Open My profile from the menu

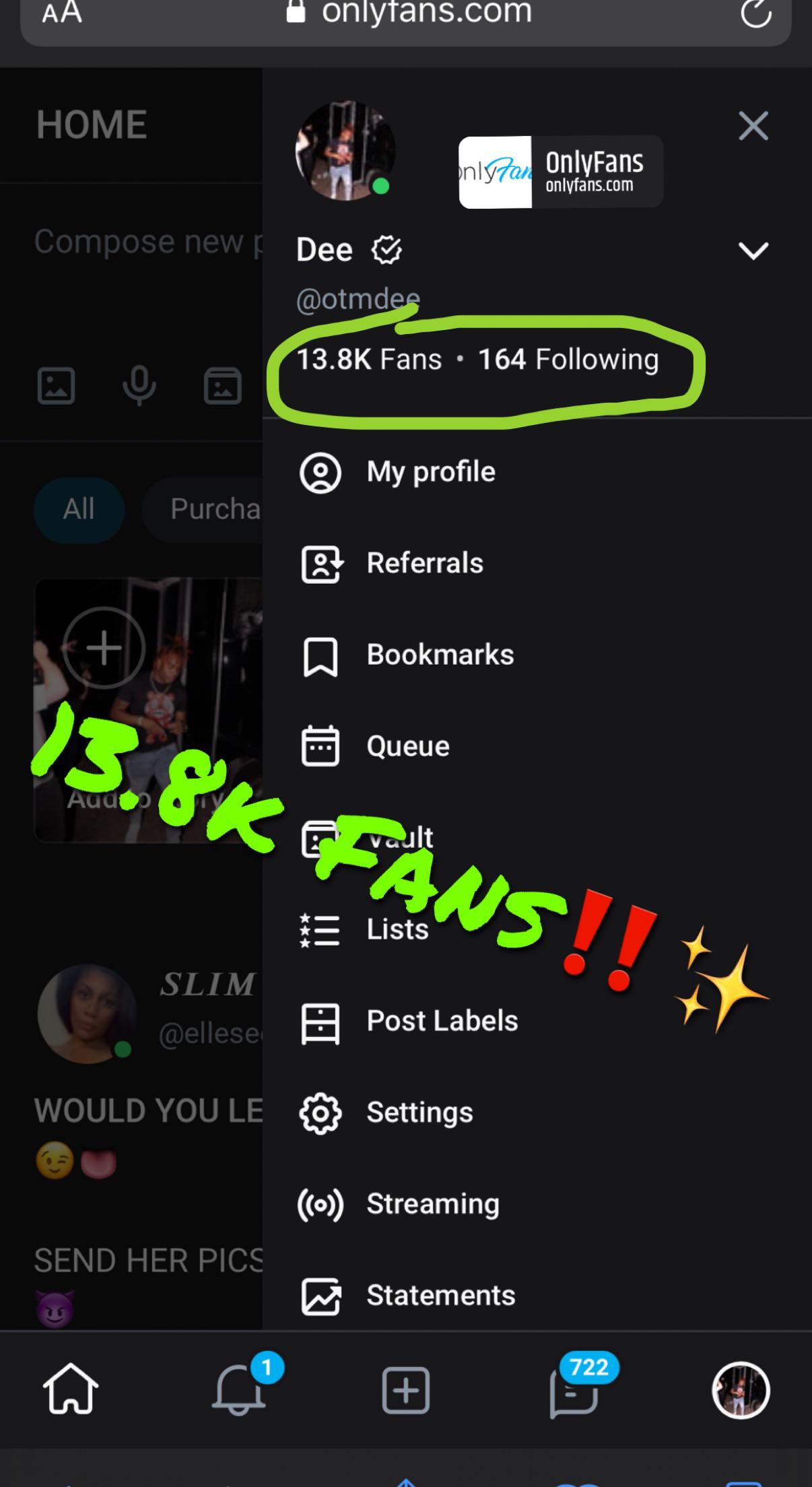(431, 472)
